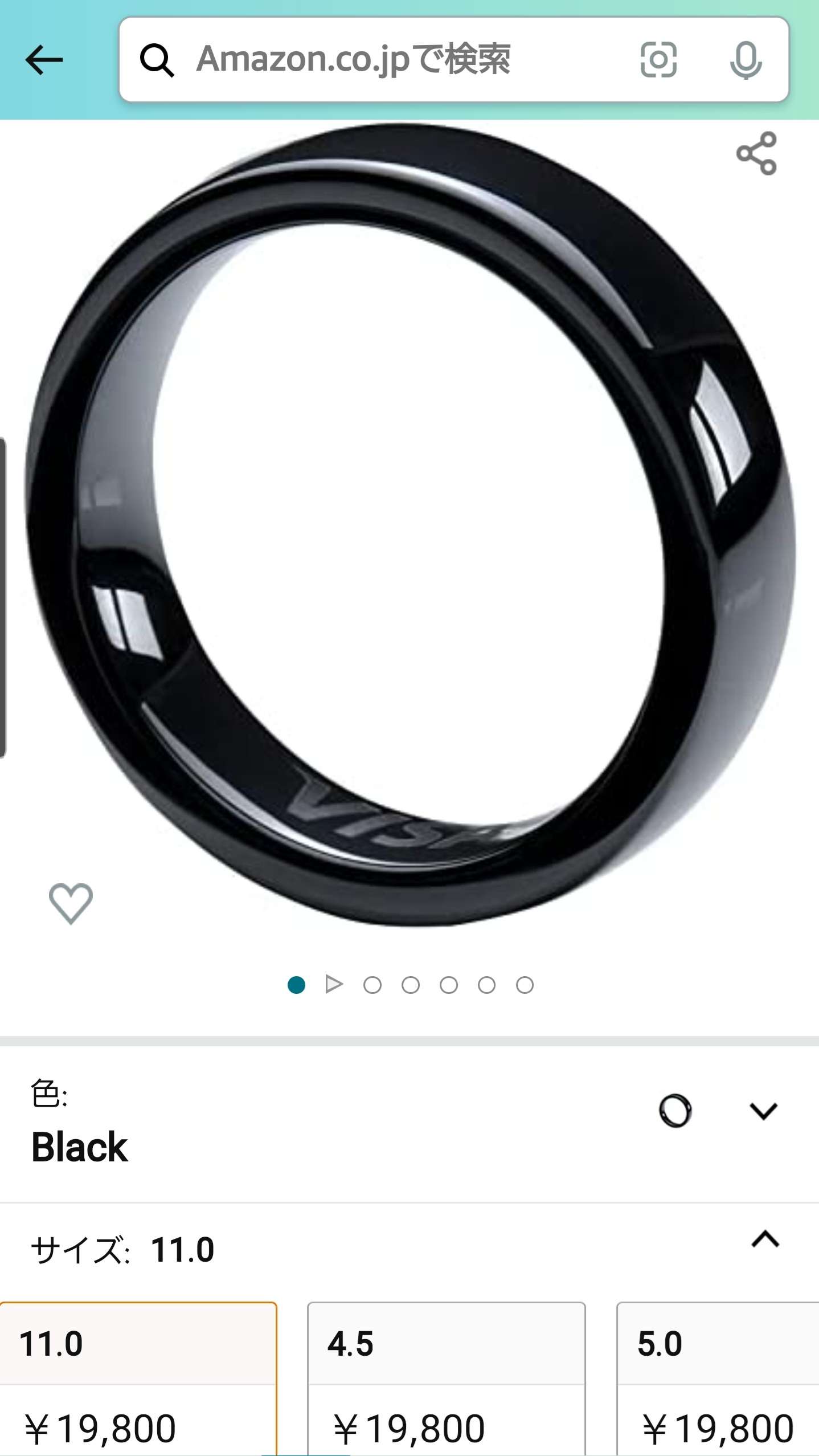Image resolution: width=819 pixels, height=1456 pixels.
Task: Share this product
Action: pos(756,153)
